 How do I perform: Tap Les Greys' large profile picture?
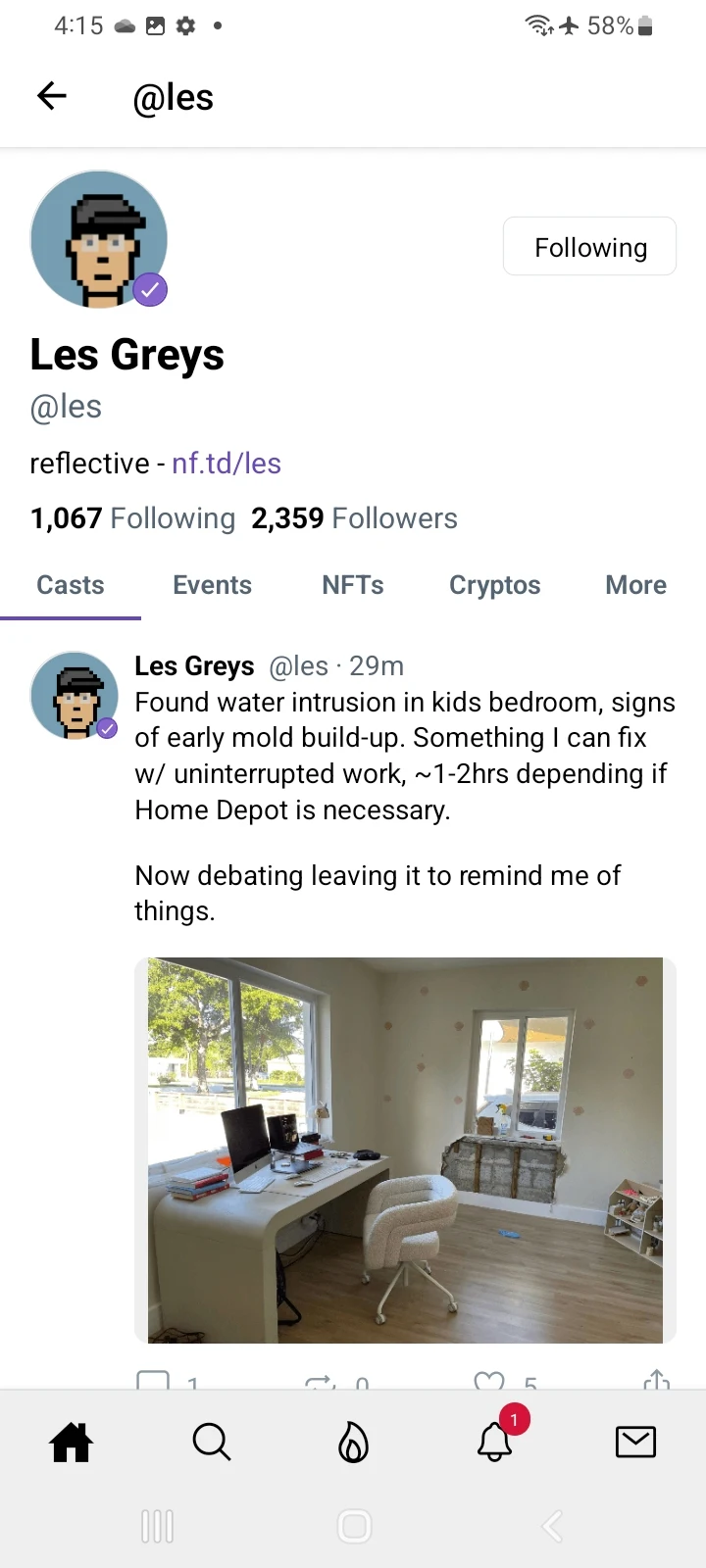tap(99, 239)
